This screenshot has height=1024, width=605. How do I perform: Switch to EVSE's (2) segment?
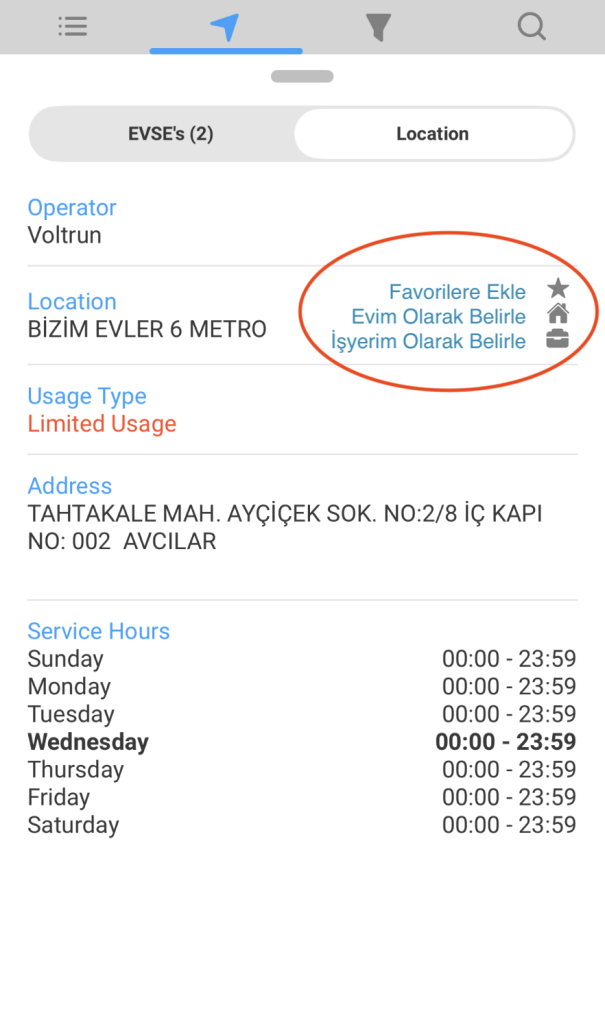pos(170,134)
